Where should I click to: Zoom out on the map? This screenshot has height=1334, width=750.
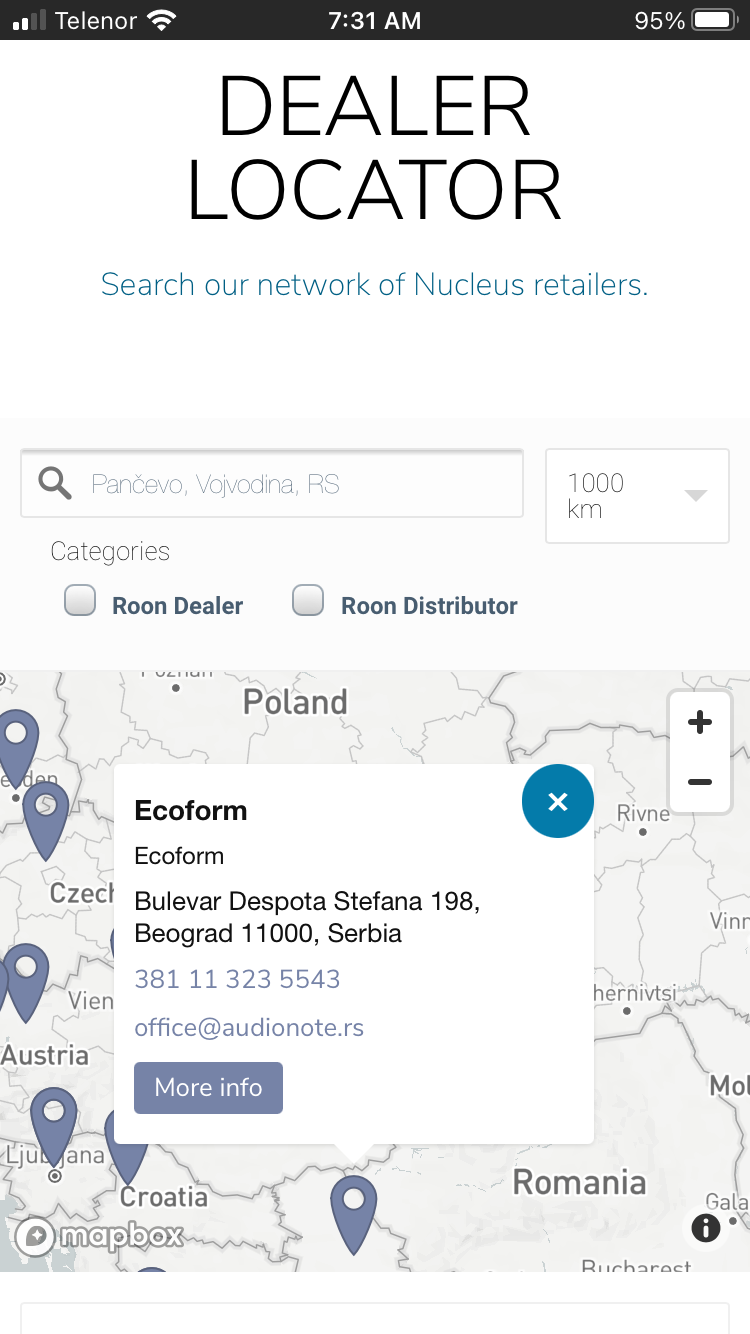point(700,782)
